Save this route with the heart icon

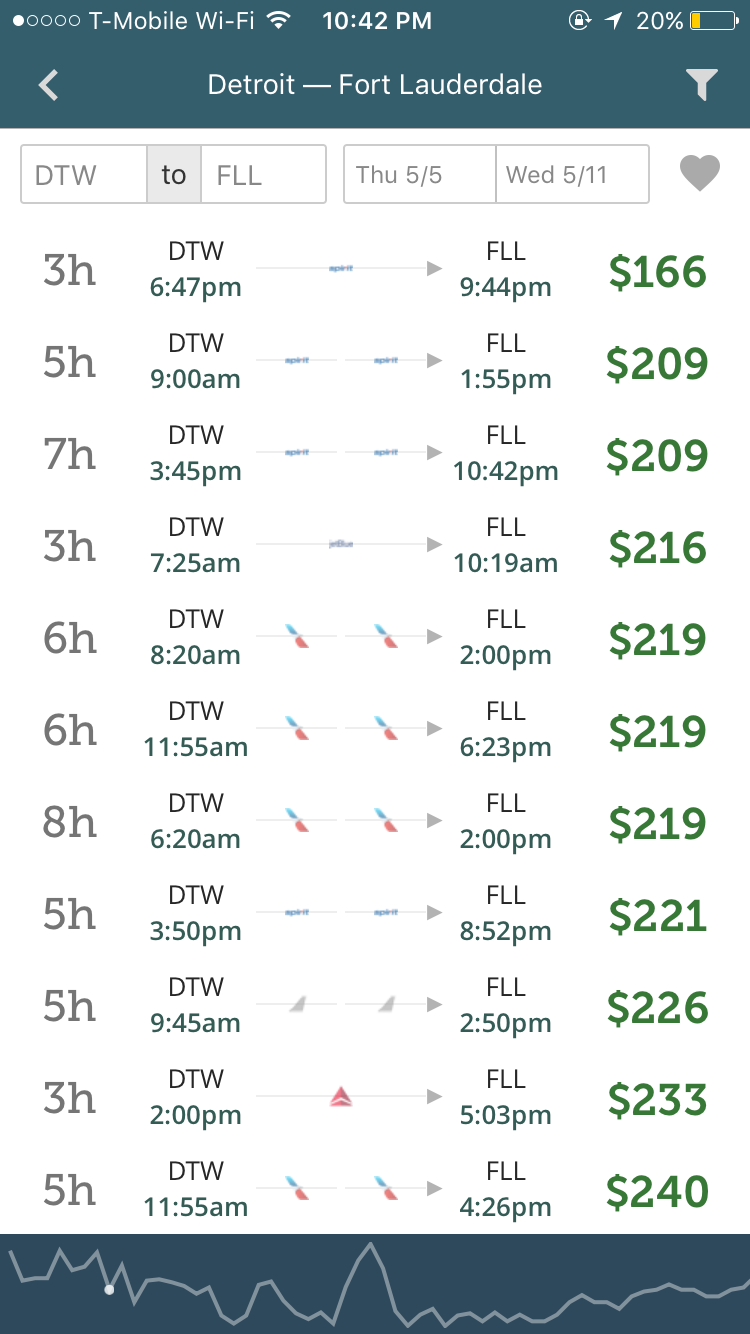click(699, 174)
